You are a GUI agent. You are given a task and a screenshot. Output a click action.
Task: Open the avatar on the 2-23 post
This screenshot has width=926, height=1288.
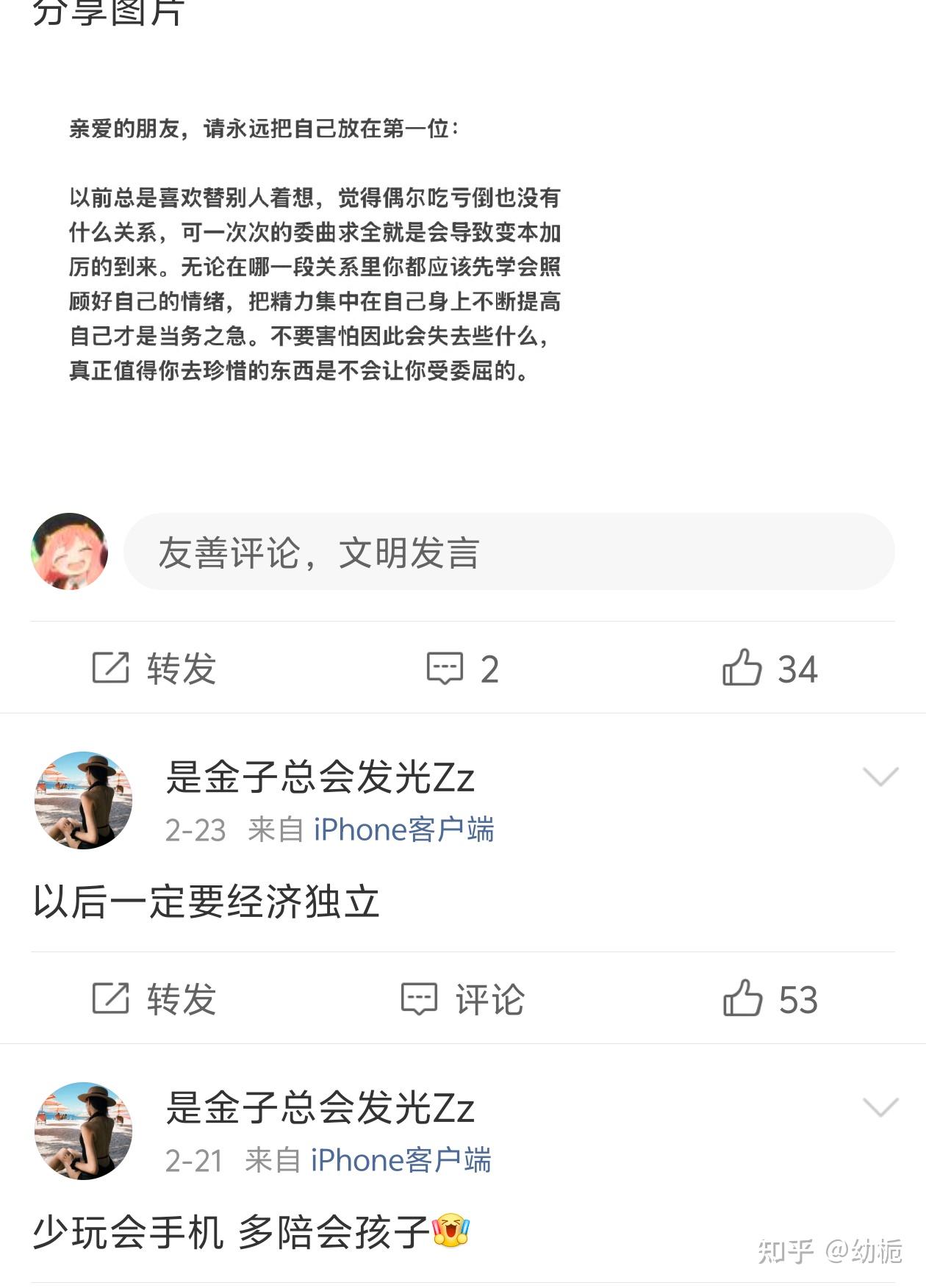[x=84, y=800]
